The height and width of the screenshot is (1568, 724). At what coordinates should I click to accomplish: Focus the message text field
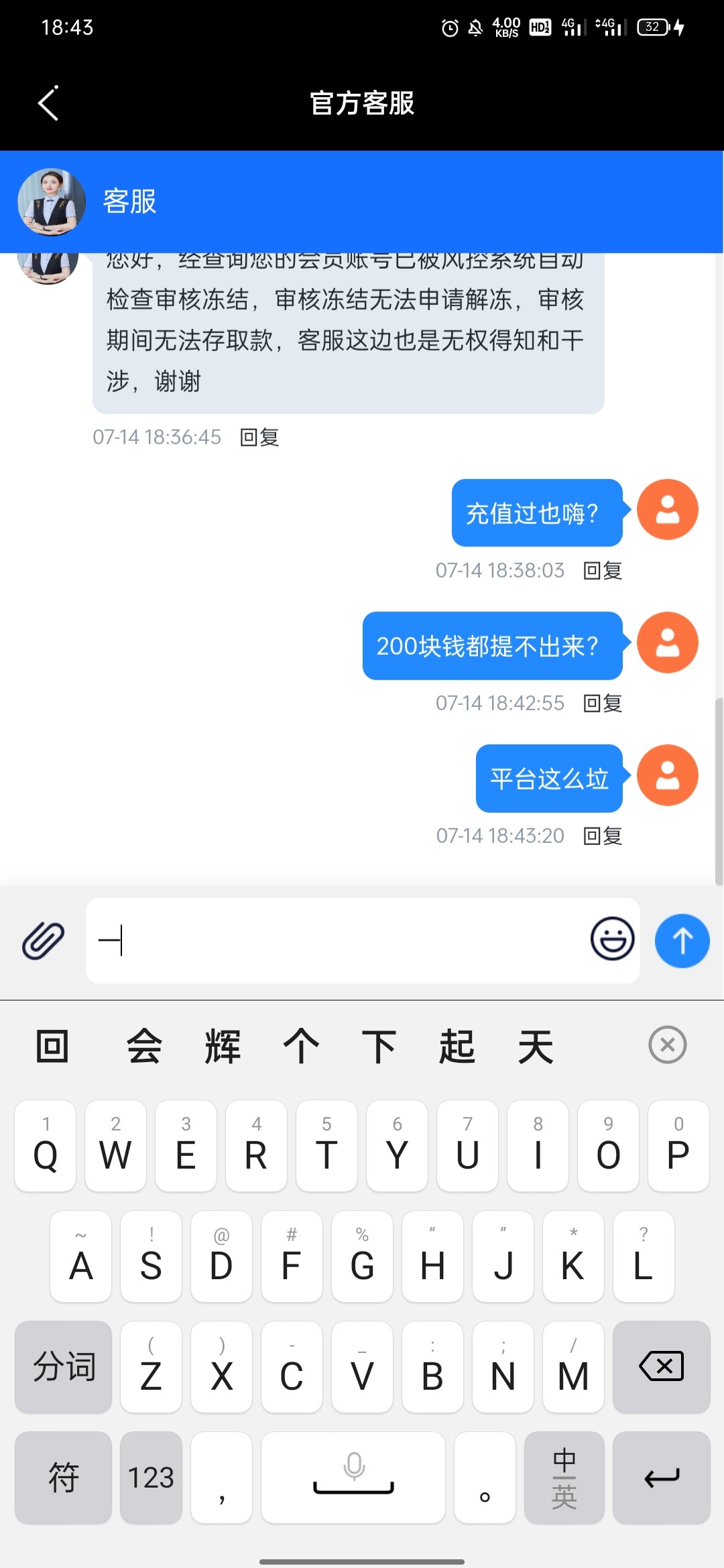pos(335,941)
